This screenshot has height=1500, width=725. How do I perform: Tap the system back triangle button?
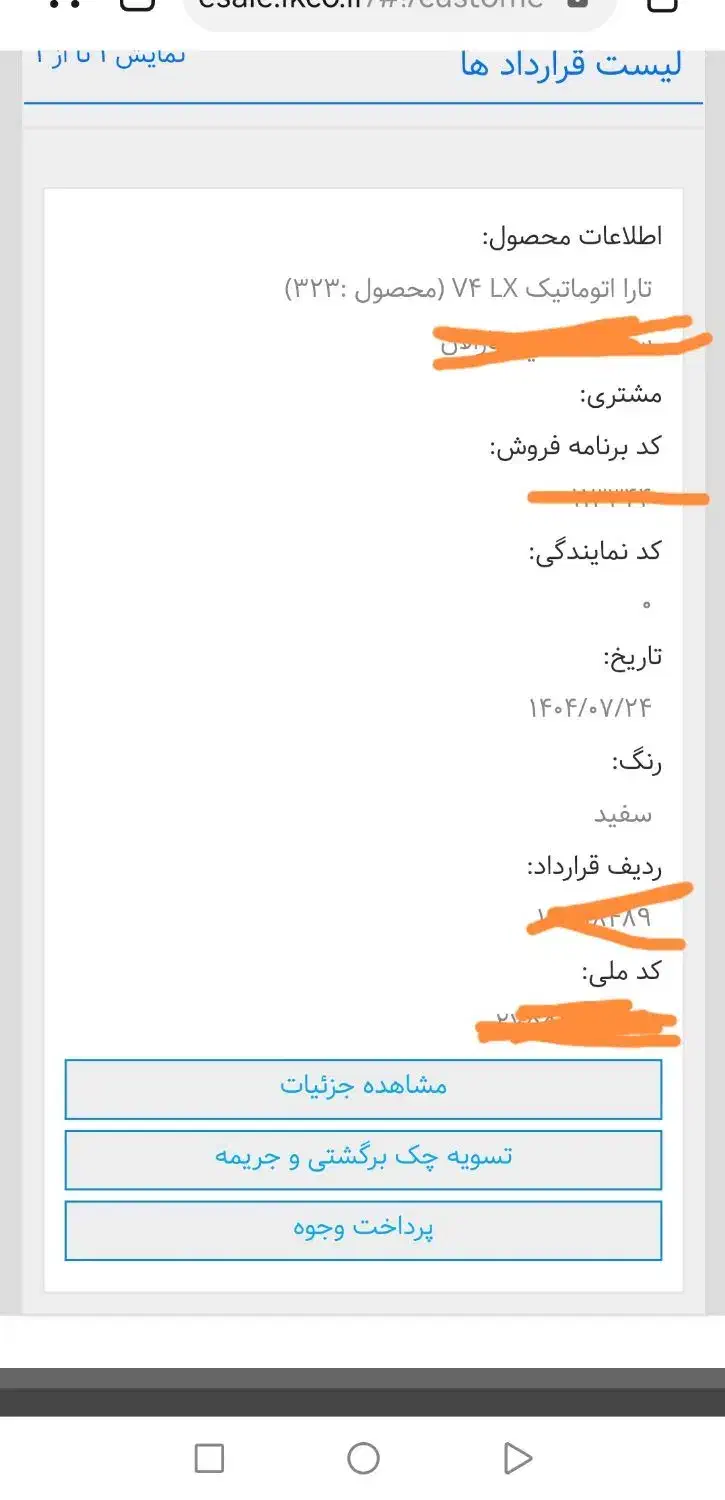coord(518,1459)
